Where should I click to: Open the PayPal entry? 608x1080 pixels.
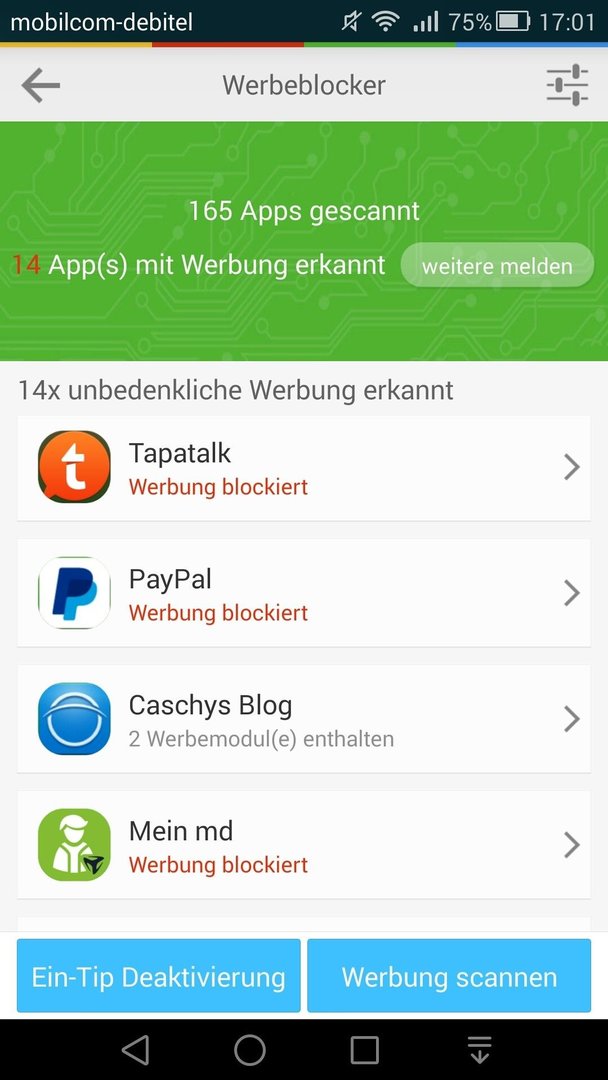point(304,593)
